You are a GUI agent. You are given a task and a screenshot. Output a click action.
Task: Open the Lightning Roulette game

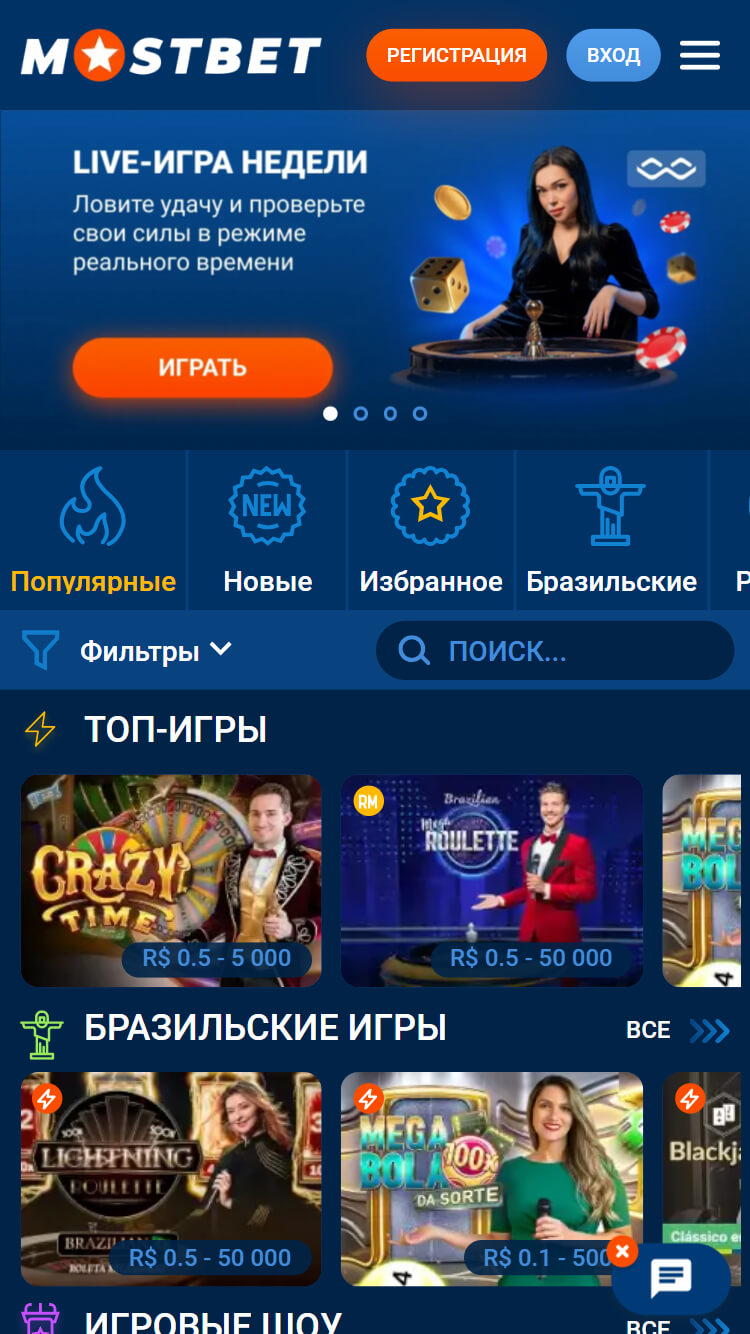(171, 1165)
